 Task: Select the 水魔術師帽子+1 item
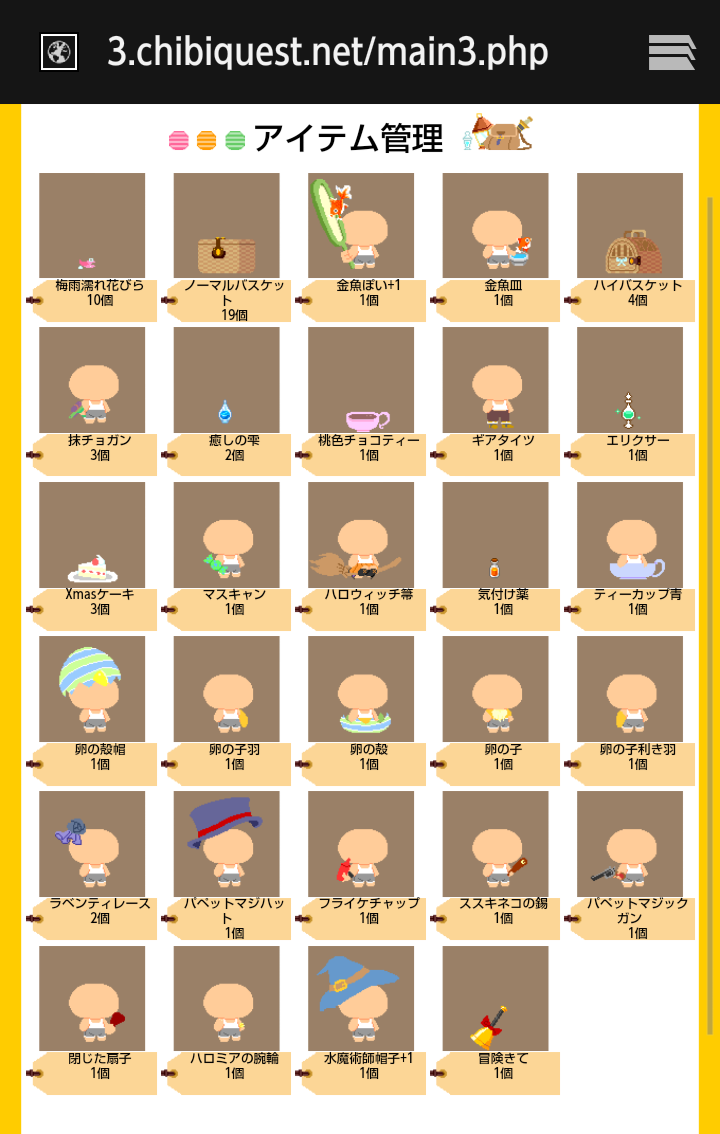[361, 999]
